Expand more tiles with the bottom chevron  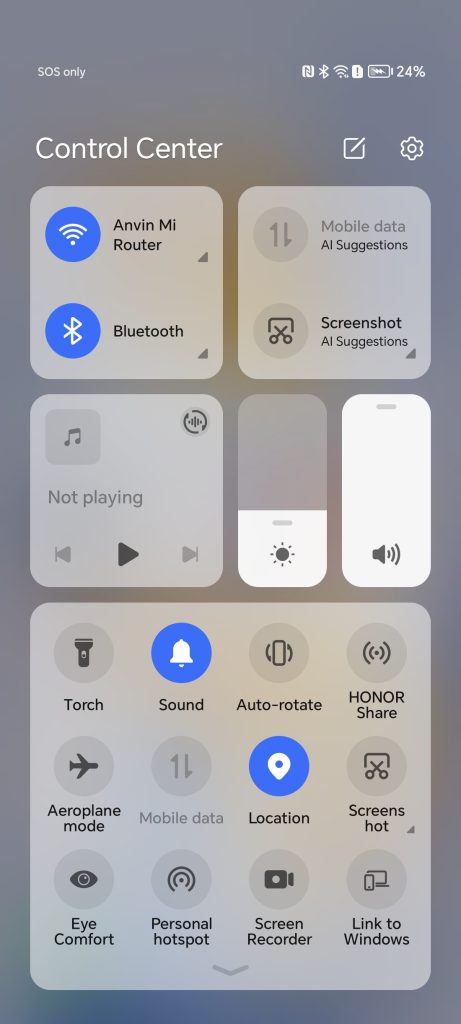(x=230, y=970)
